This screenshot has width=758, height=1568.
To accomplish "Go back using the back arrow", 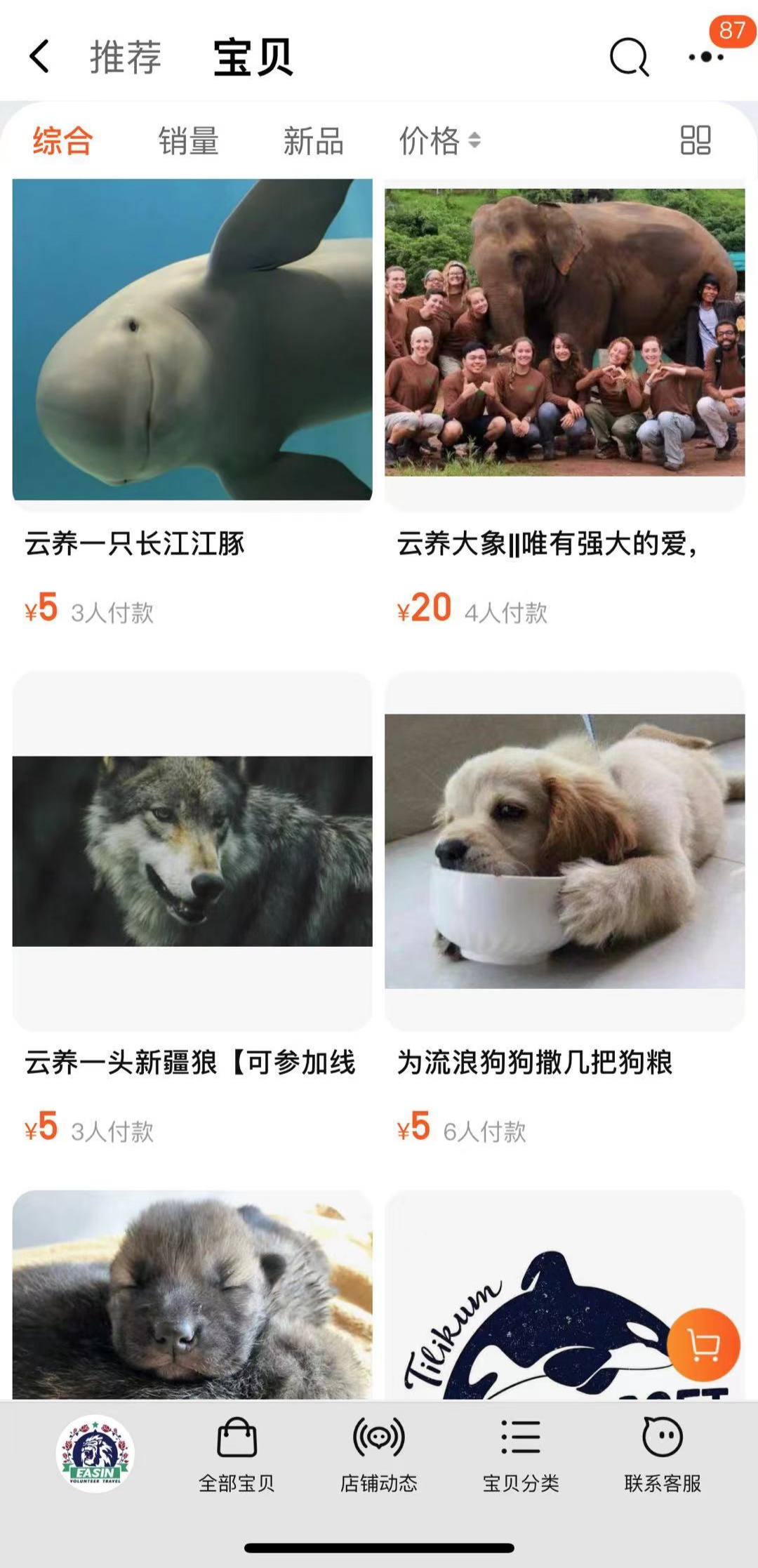I will [40, 56].
